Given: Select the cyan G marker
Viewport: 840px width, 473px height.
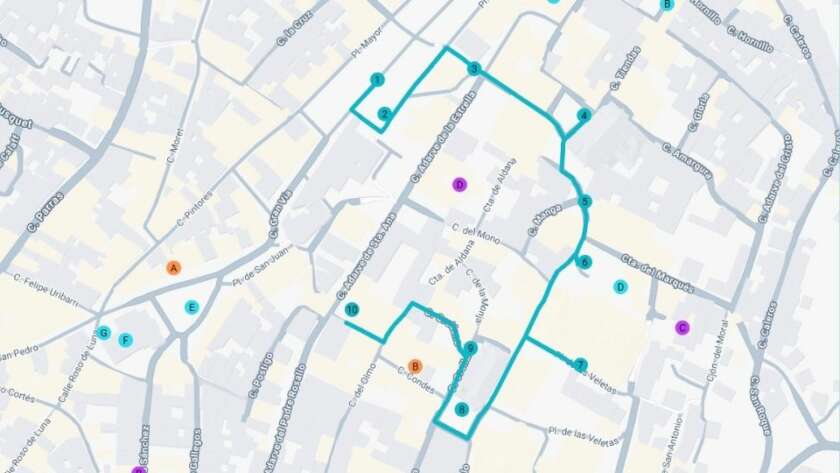Looking at the screenshot, I should pos(104,332).
